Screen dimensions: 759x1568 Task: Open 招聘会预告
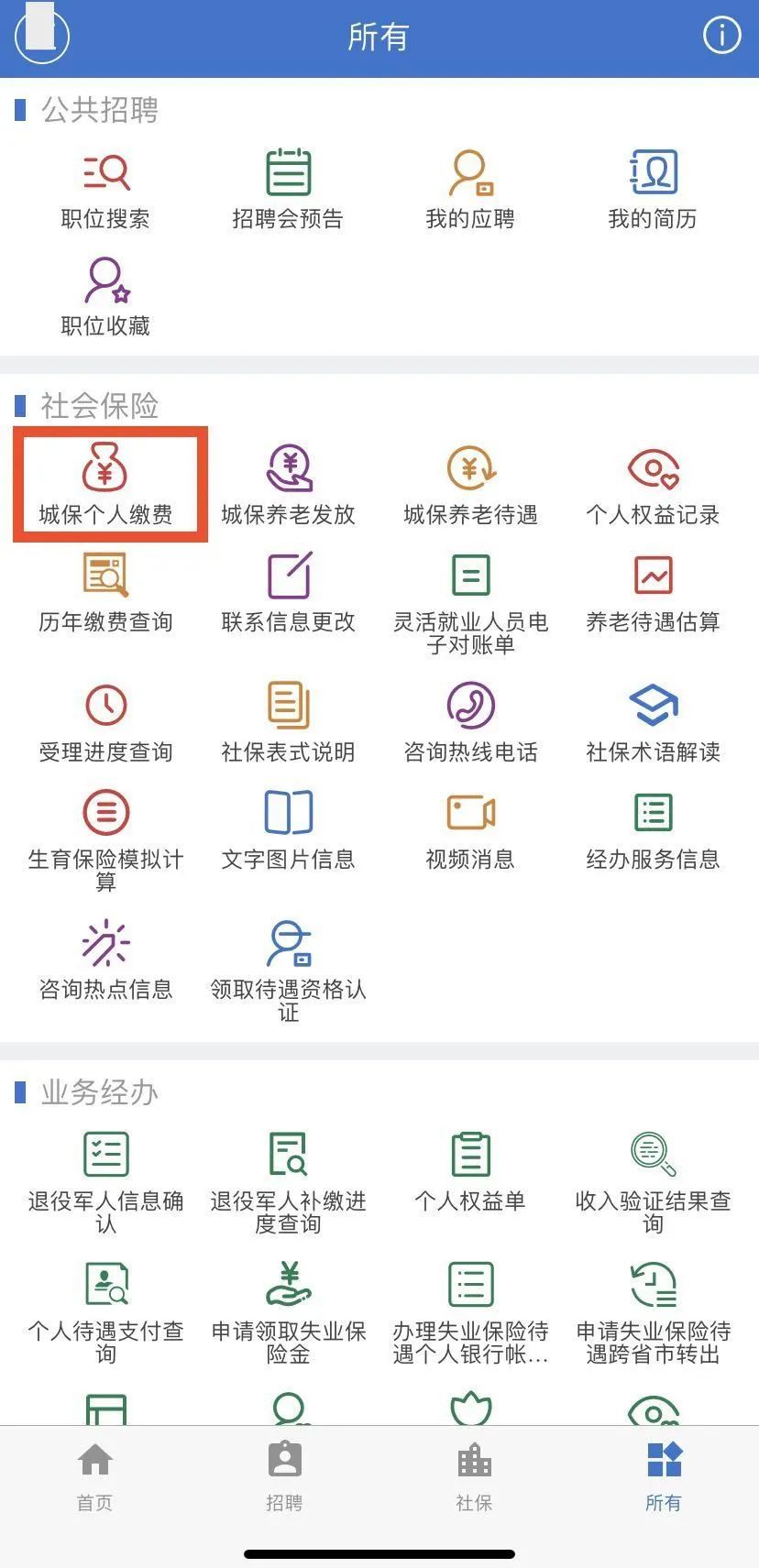288,190
